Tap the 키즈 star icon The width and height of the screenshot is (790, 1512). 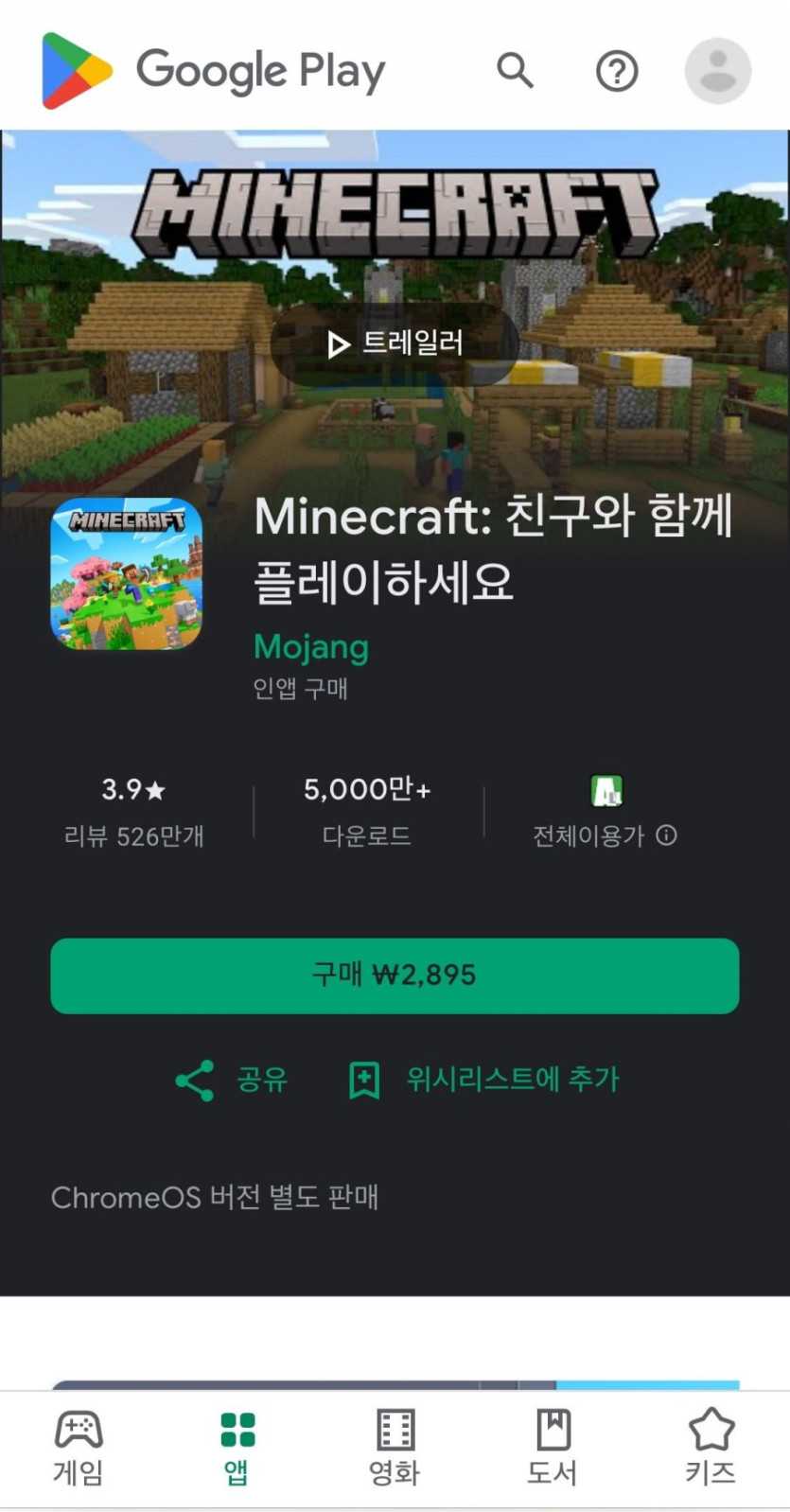tap(709, 1431)
